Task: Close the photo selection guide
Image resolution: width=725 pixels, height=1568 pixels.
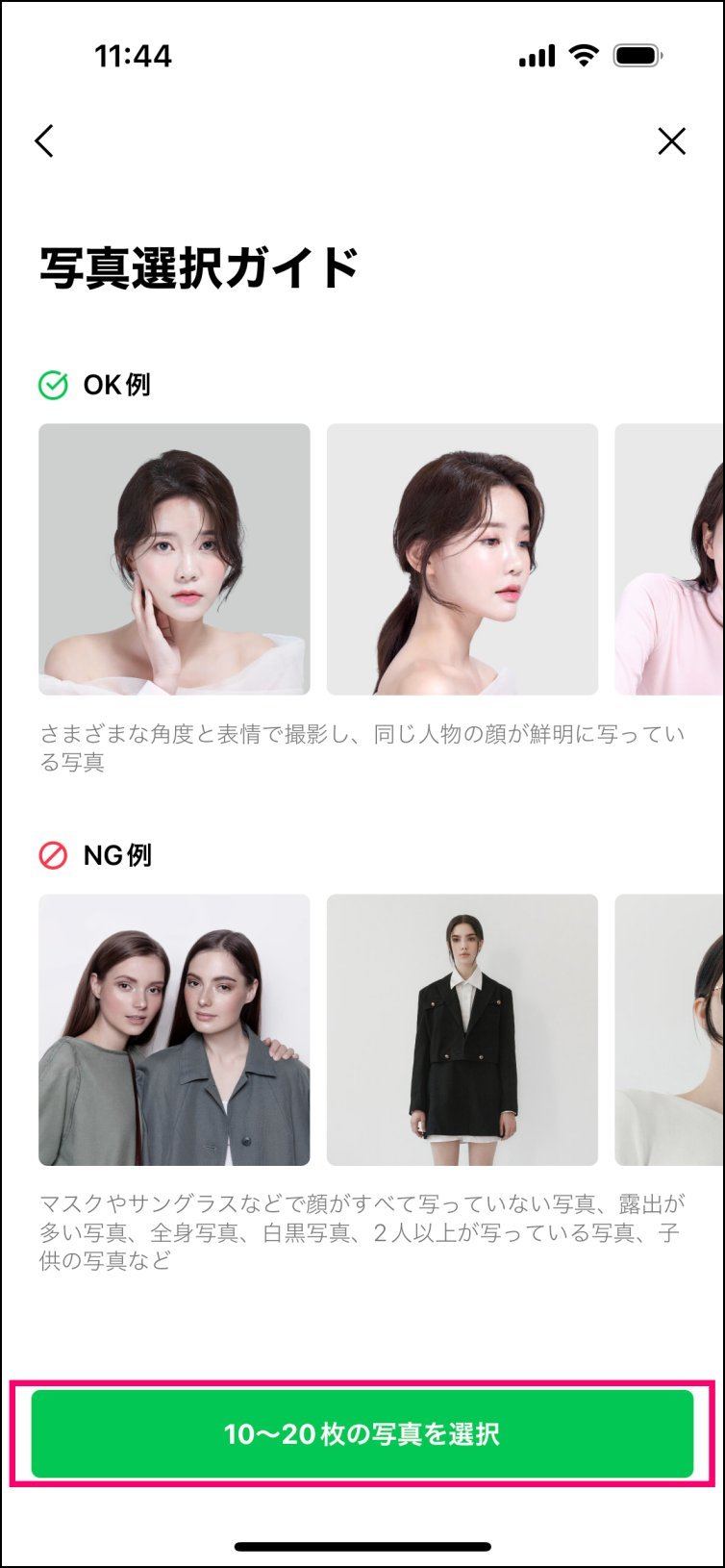Action: 671,141
